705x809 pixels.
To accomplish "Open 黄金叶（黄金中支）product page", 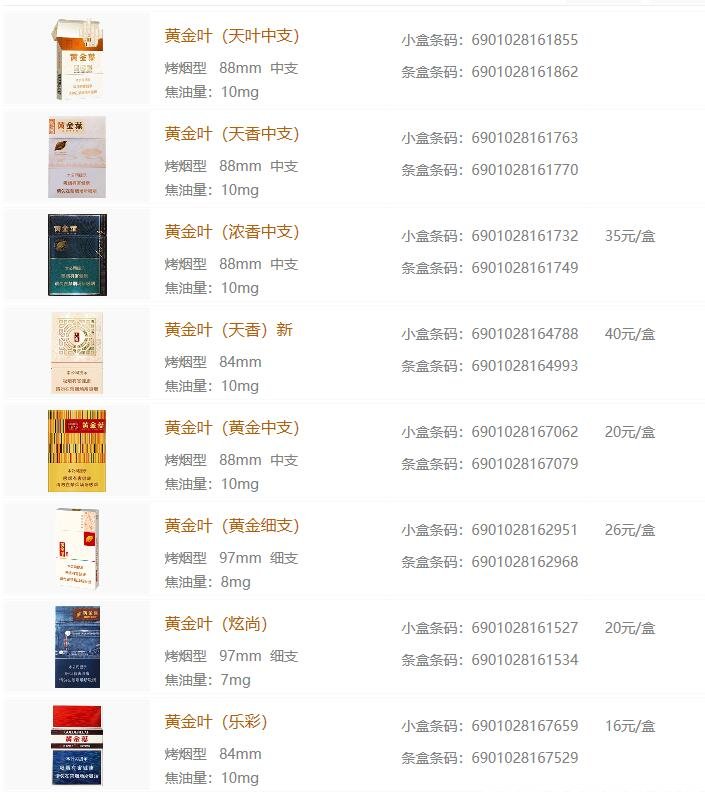I will point(232,428).
